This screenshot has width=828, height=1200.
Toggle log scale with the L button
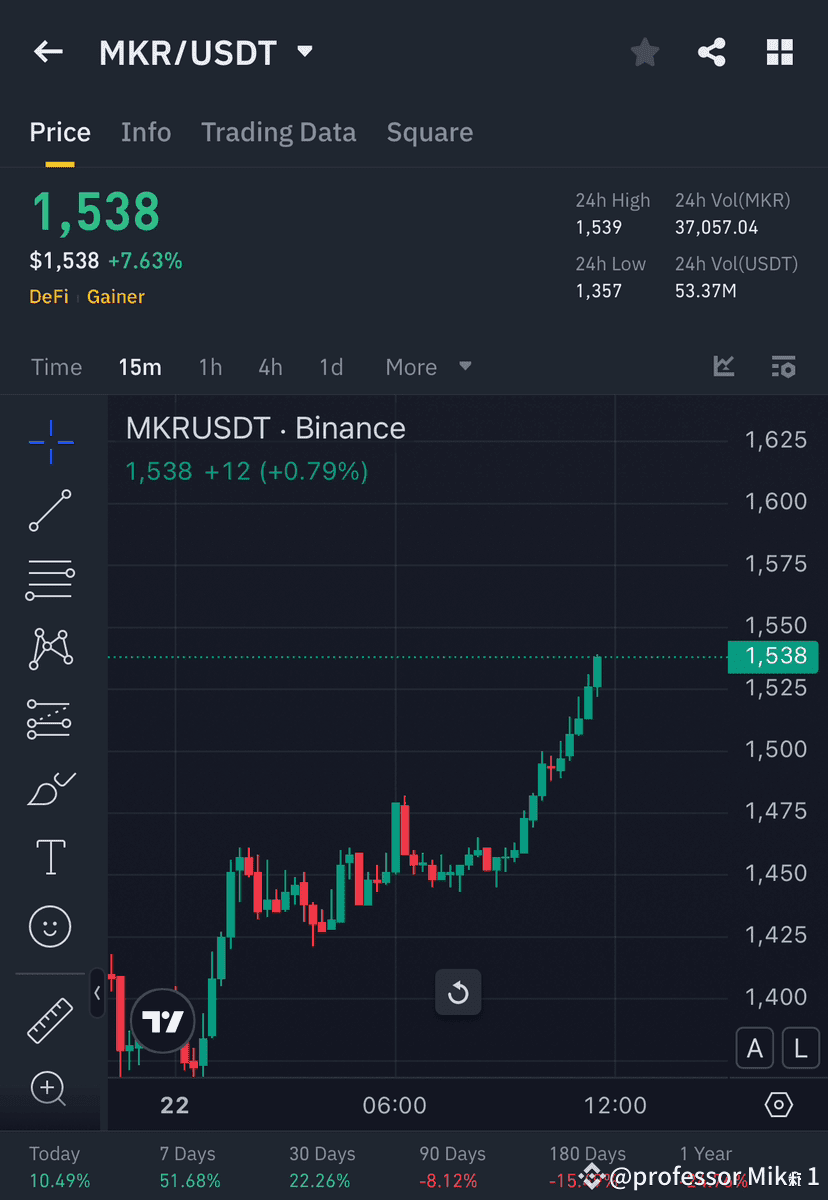(x=800, y=1047)
